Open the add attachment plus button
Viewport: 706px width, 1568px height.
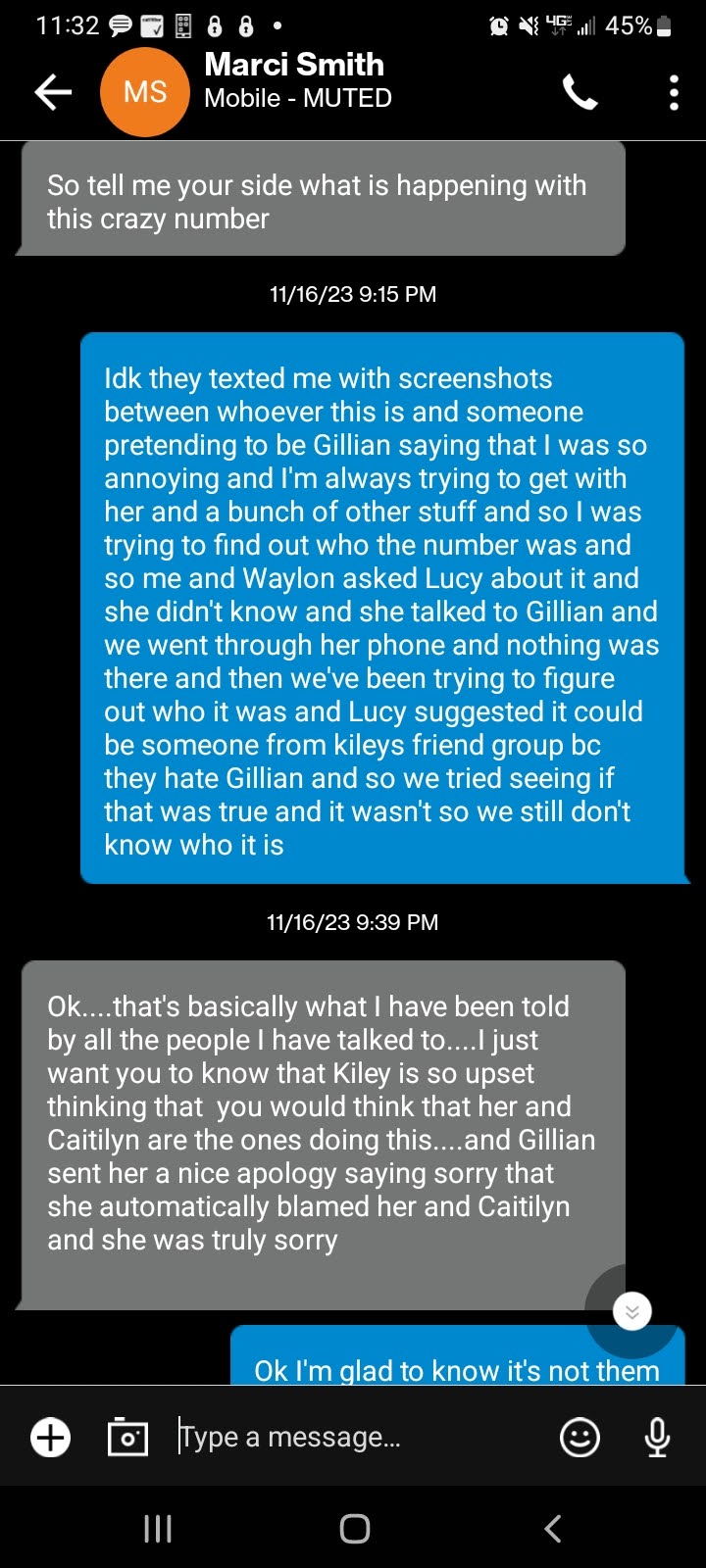(51, 1438)
